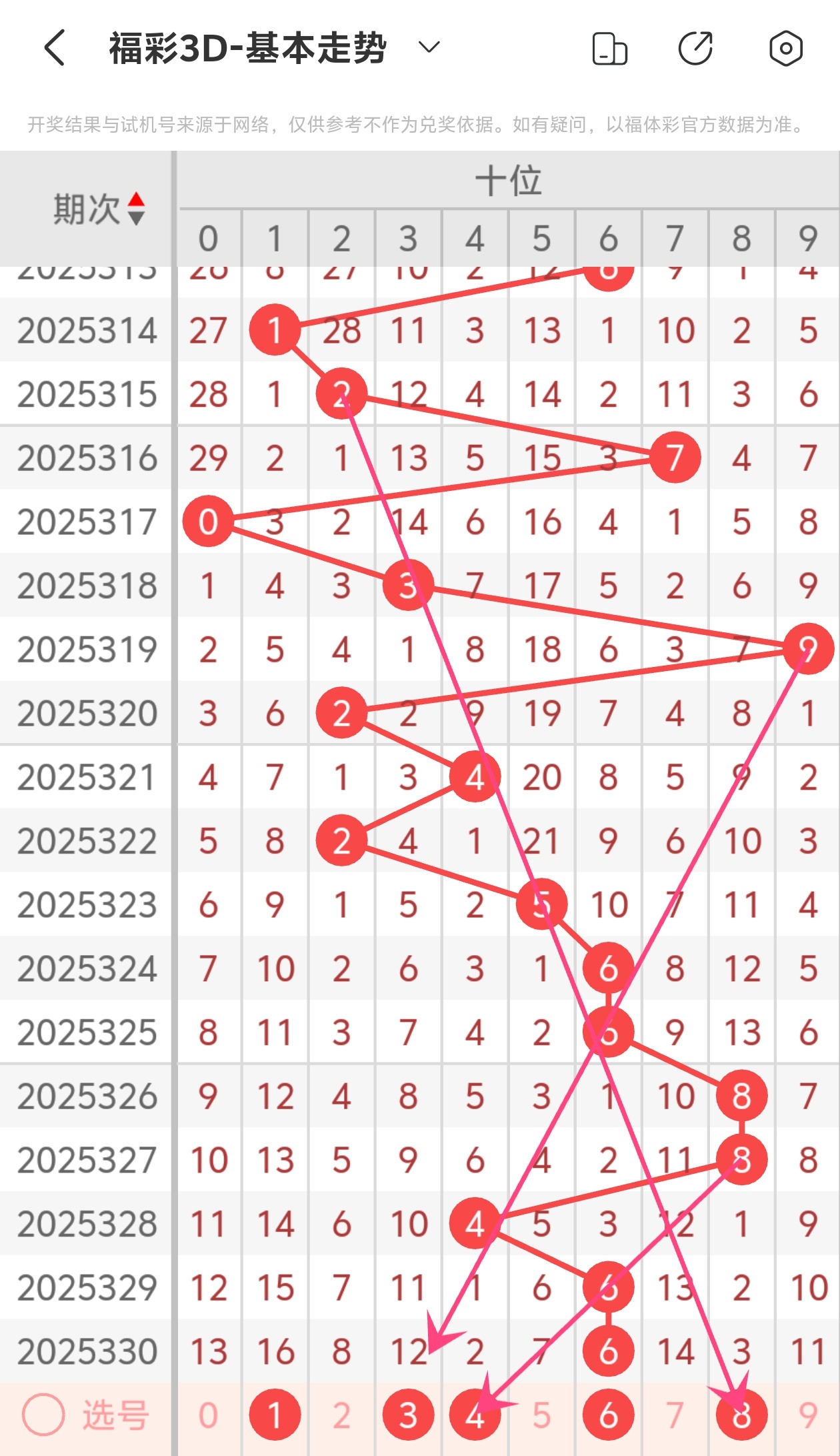Select number 0 in the 选号 row
This screenshot has height=1456, width=840.
click(x=208, y=1415)
